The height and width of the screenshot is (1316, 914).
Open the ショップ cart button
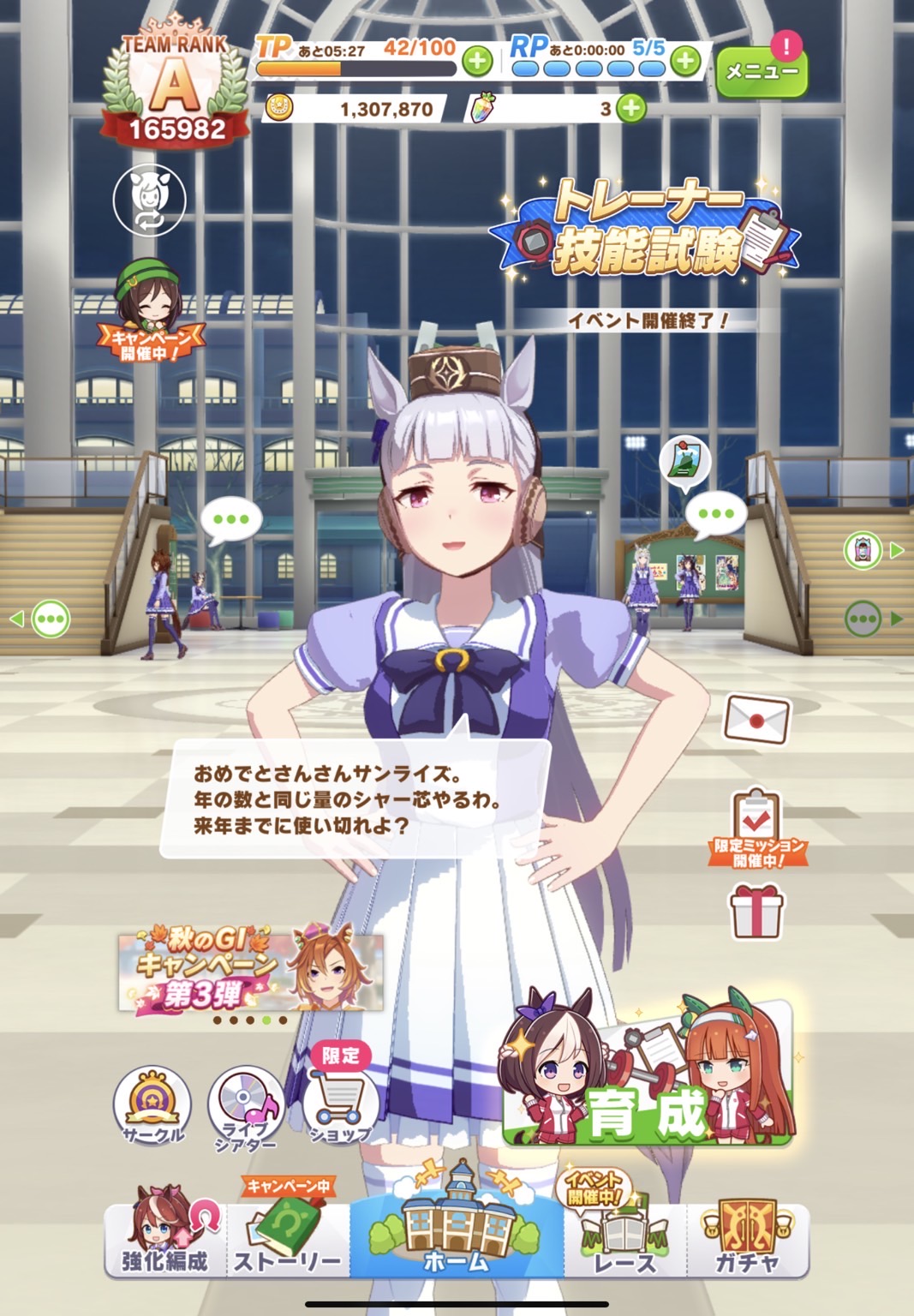click(341, 1104)
